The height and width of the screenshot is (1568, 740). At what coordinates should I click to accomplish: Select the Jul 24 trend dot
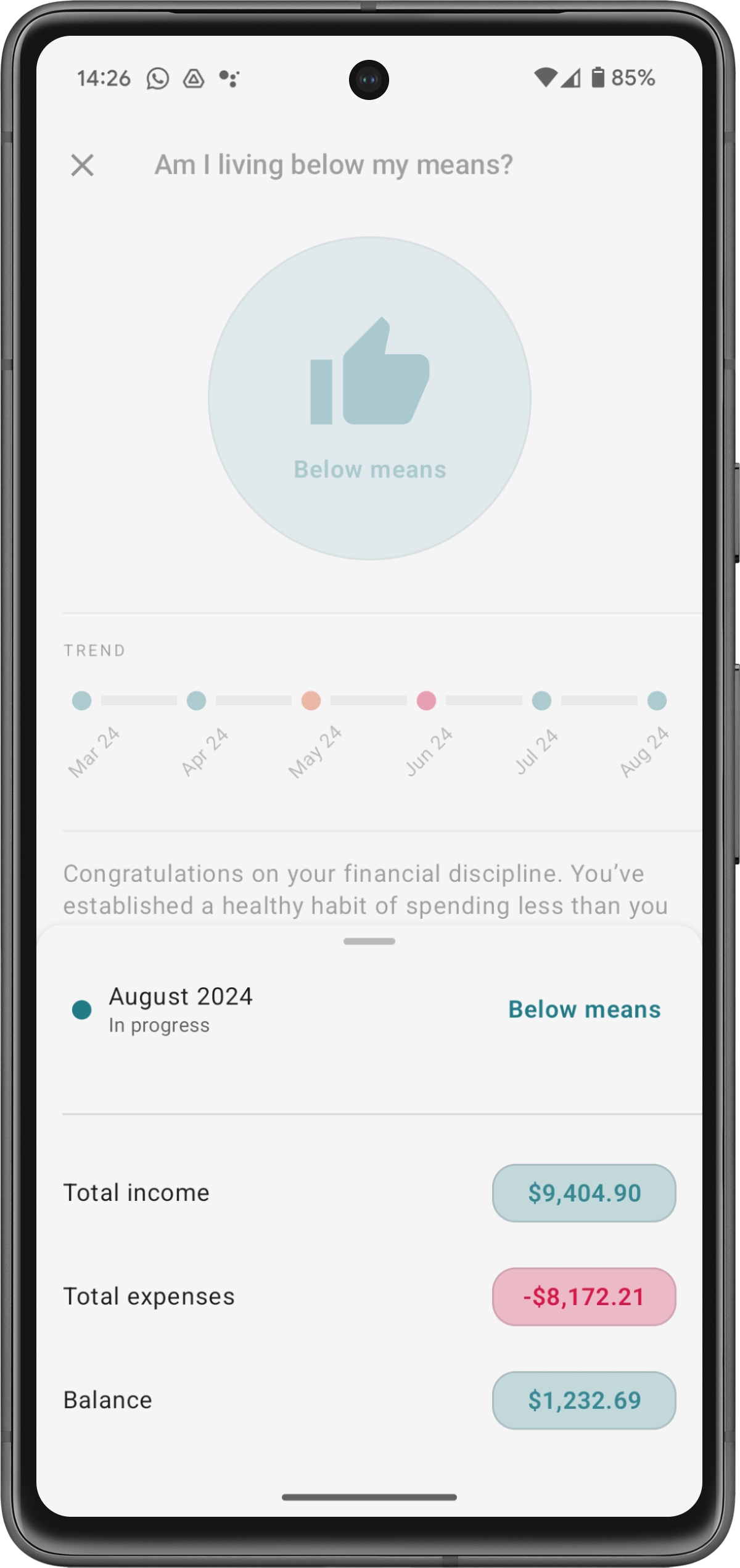tap(541, 701)
